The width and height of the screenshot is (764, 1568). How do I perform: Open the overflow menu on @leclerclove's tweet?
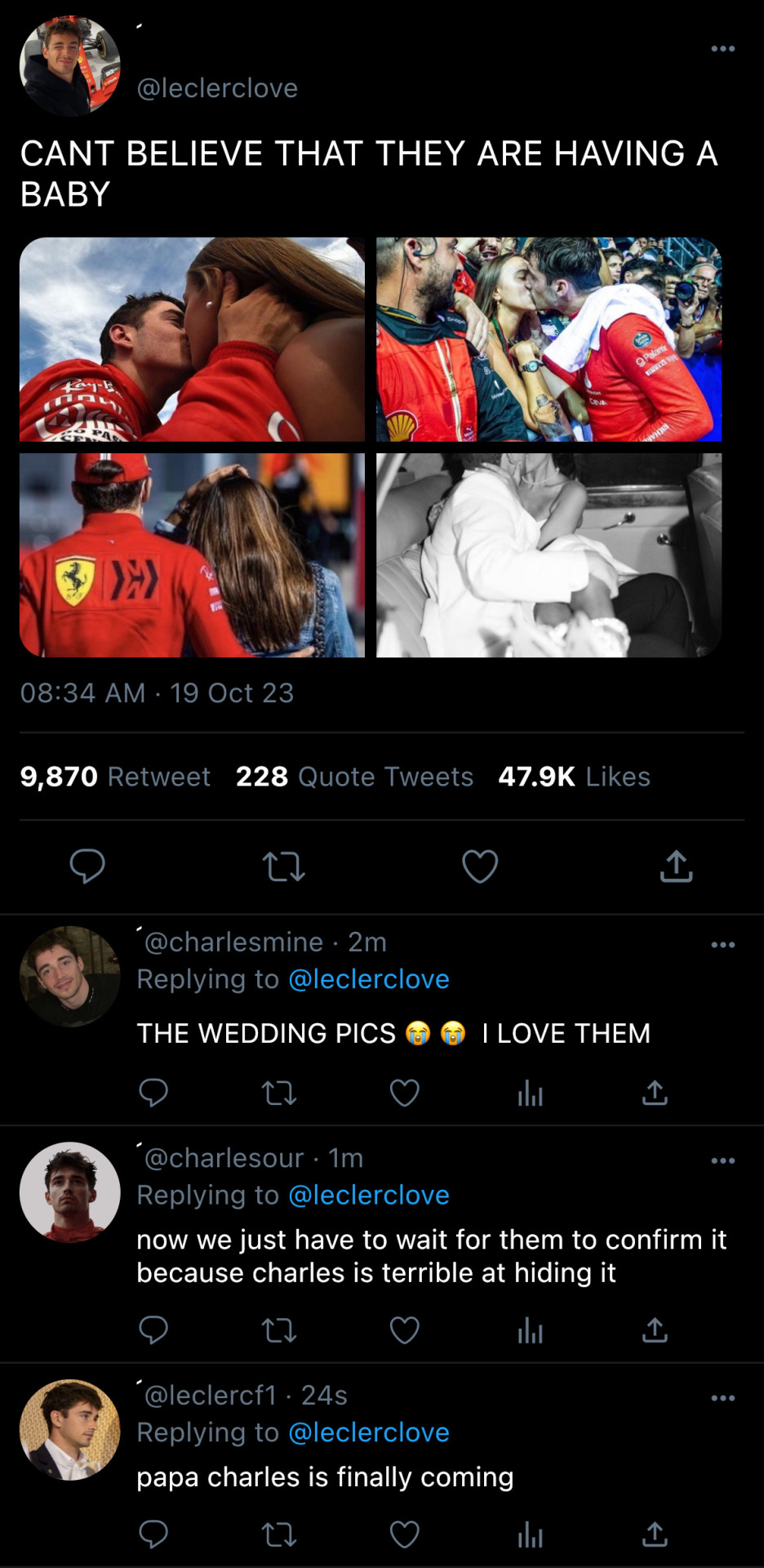[x=722, y=49]
